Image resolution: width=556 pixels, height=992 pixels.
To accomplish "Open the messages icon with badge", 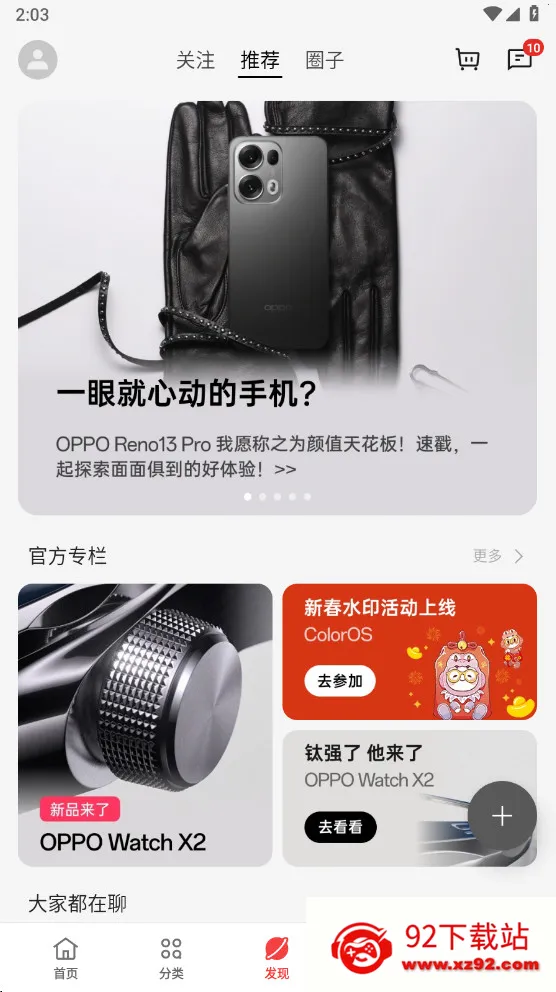I will click(x=521, y=59).
